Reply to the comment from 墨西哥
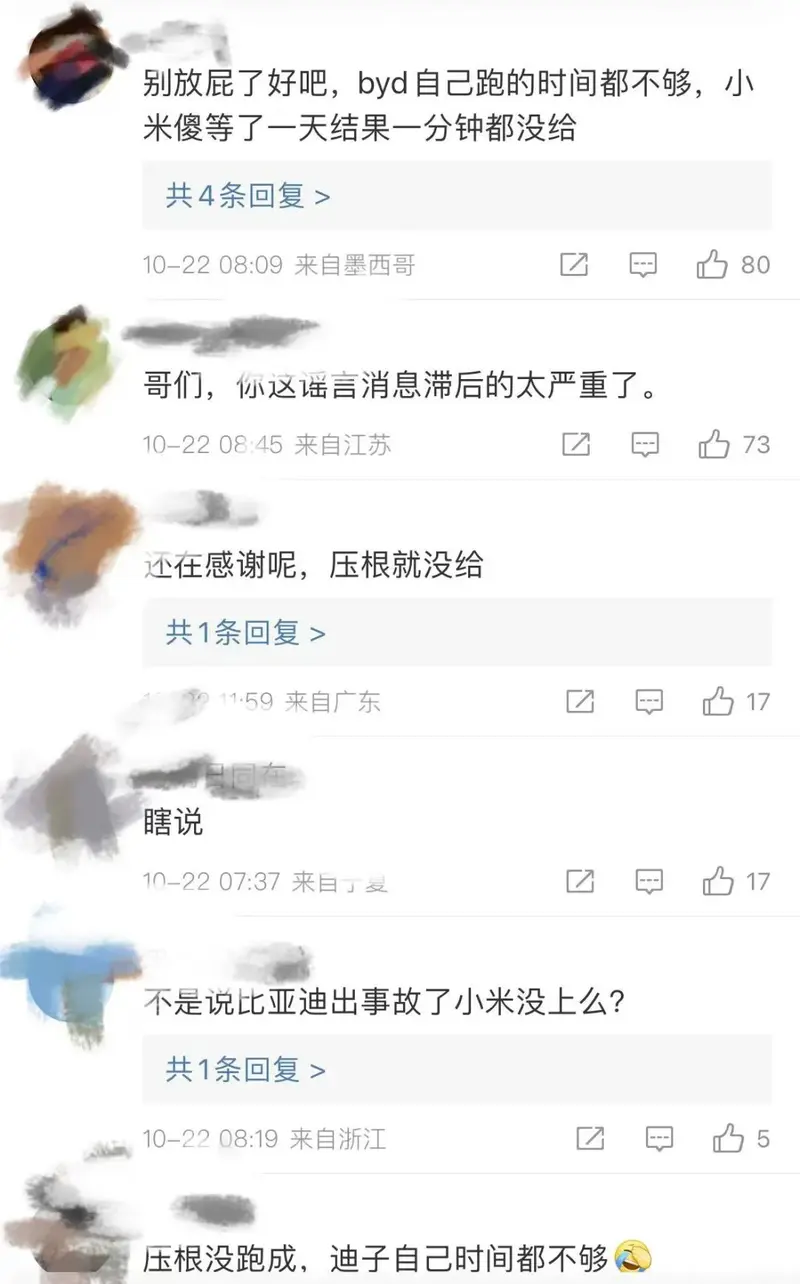Image resolution: width=800 pixels, height=1284 pixels. pos(642,264)
